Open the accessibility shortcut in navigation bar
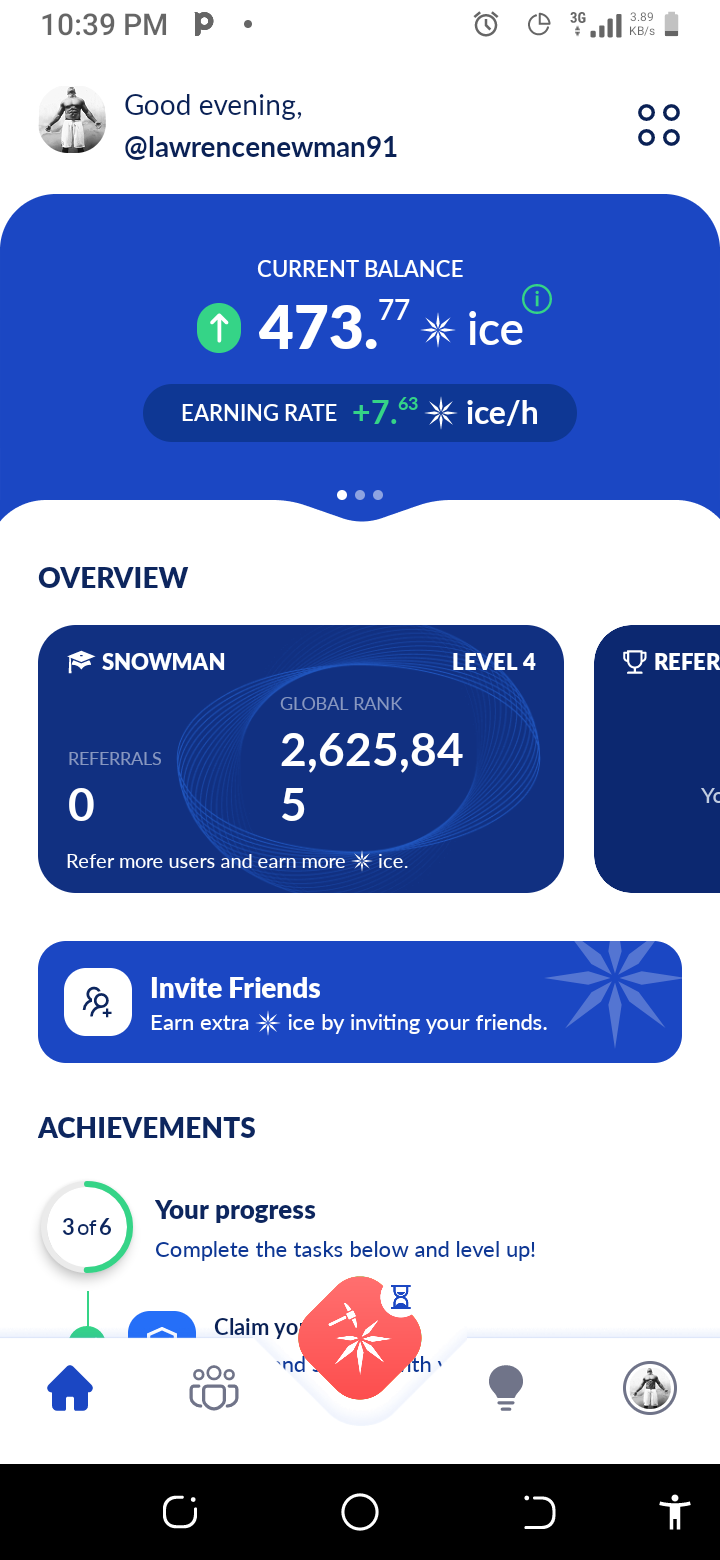Image resolution: width=720 pixels, height=1560 pixels. (x=675, y=1512)
